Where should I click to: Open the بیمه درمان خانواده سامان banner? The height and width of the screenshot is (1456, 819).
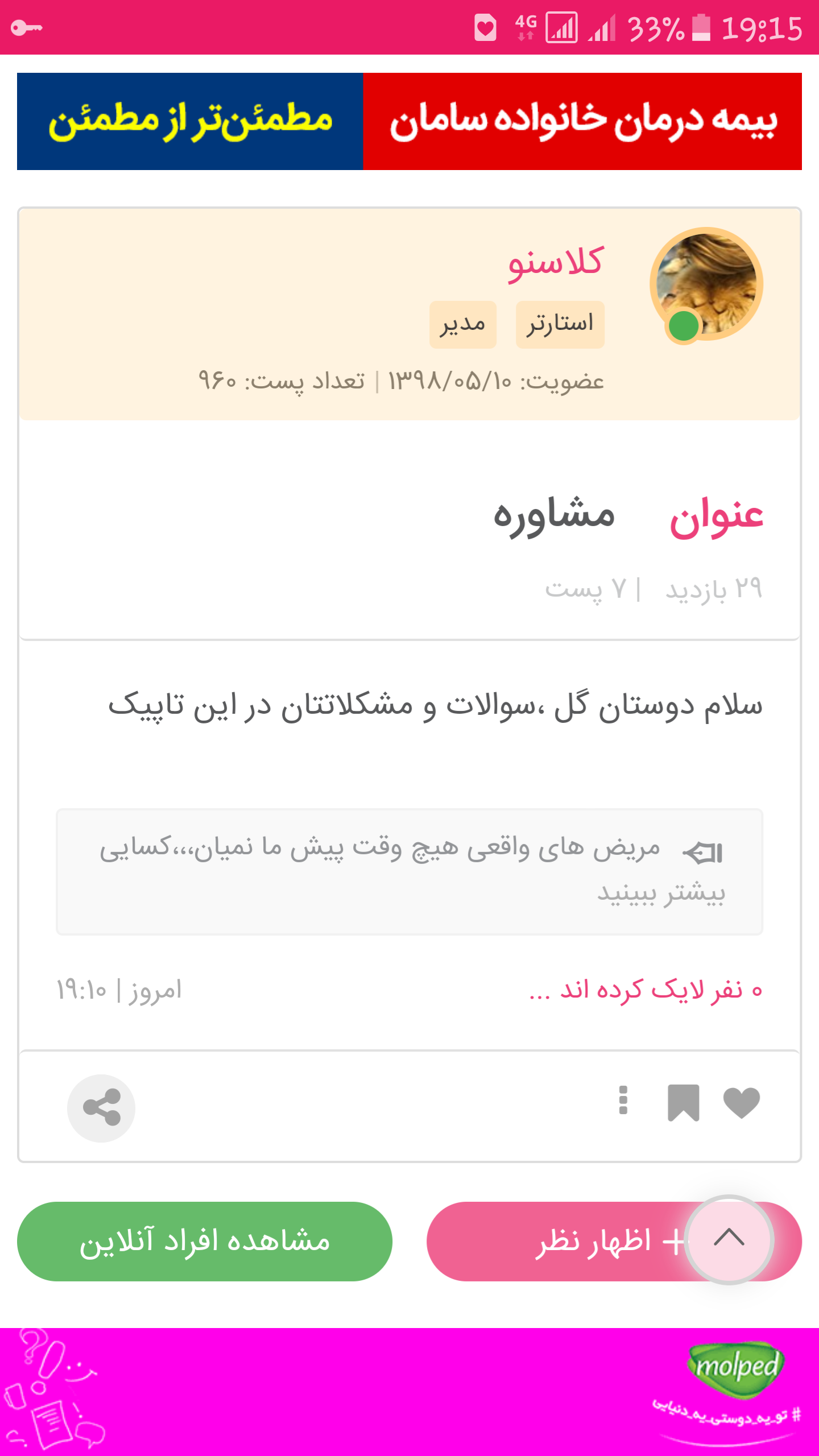(x=409, y=121)
